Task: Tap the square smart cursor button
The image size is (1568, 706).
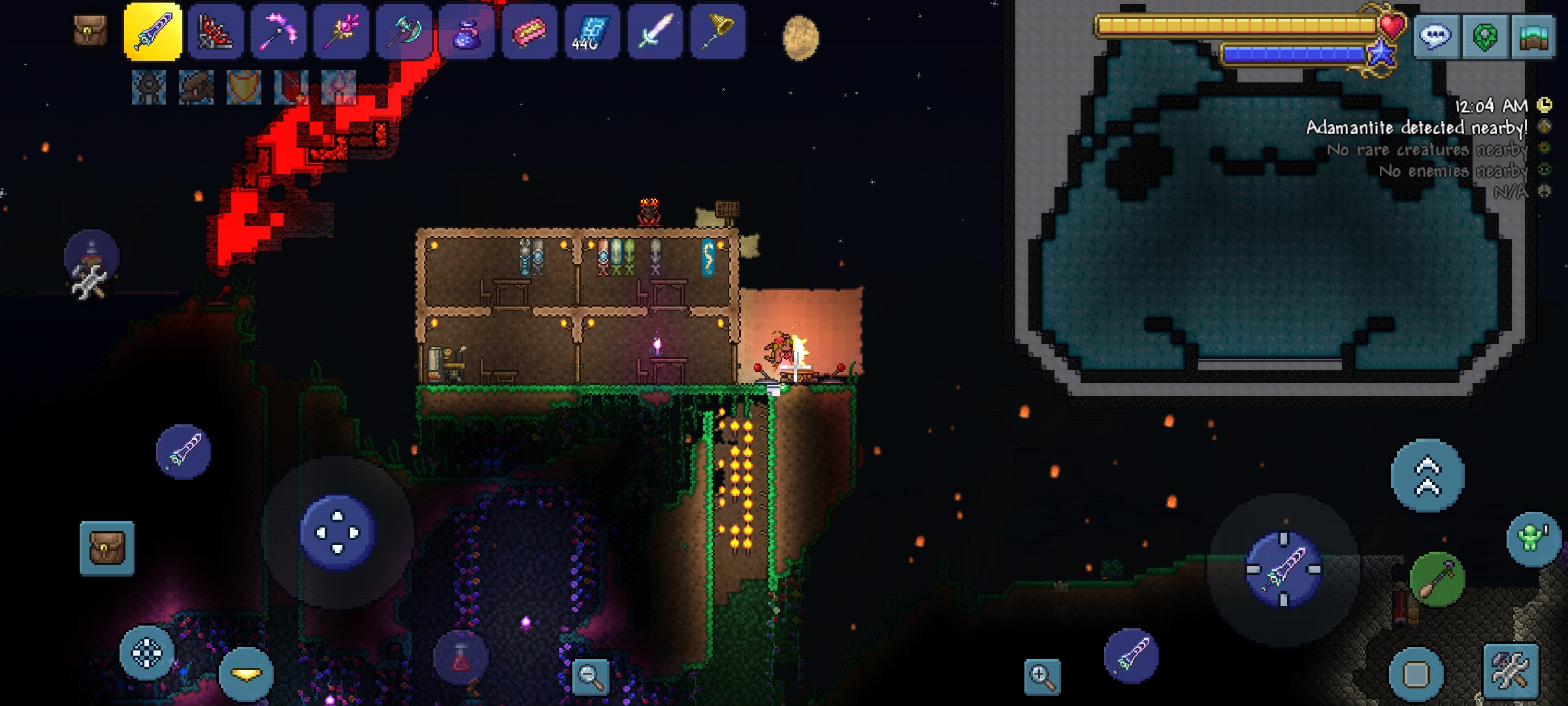Action: 1415,674
